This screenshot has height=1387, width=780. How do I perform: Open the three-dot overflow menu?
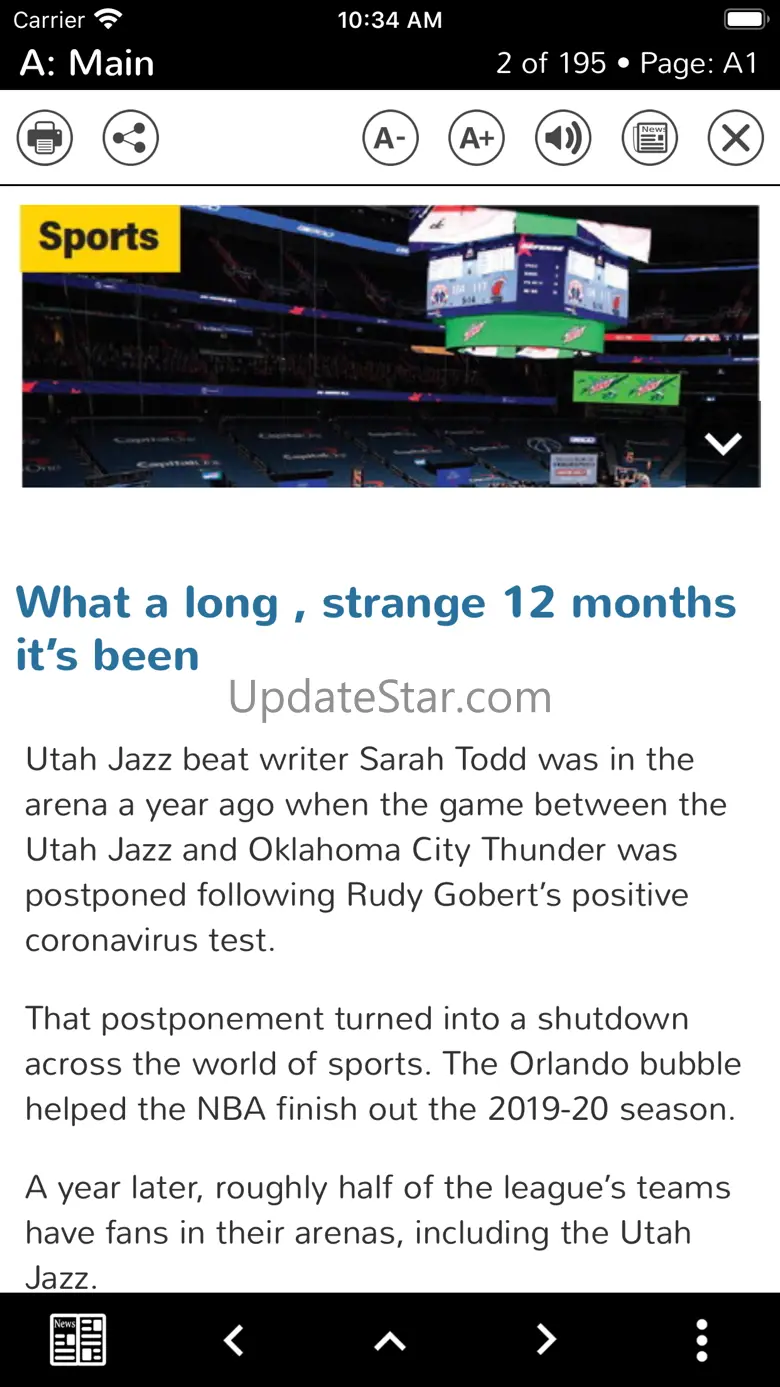[702, 1339]
